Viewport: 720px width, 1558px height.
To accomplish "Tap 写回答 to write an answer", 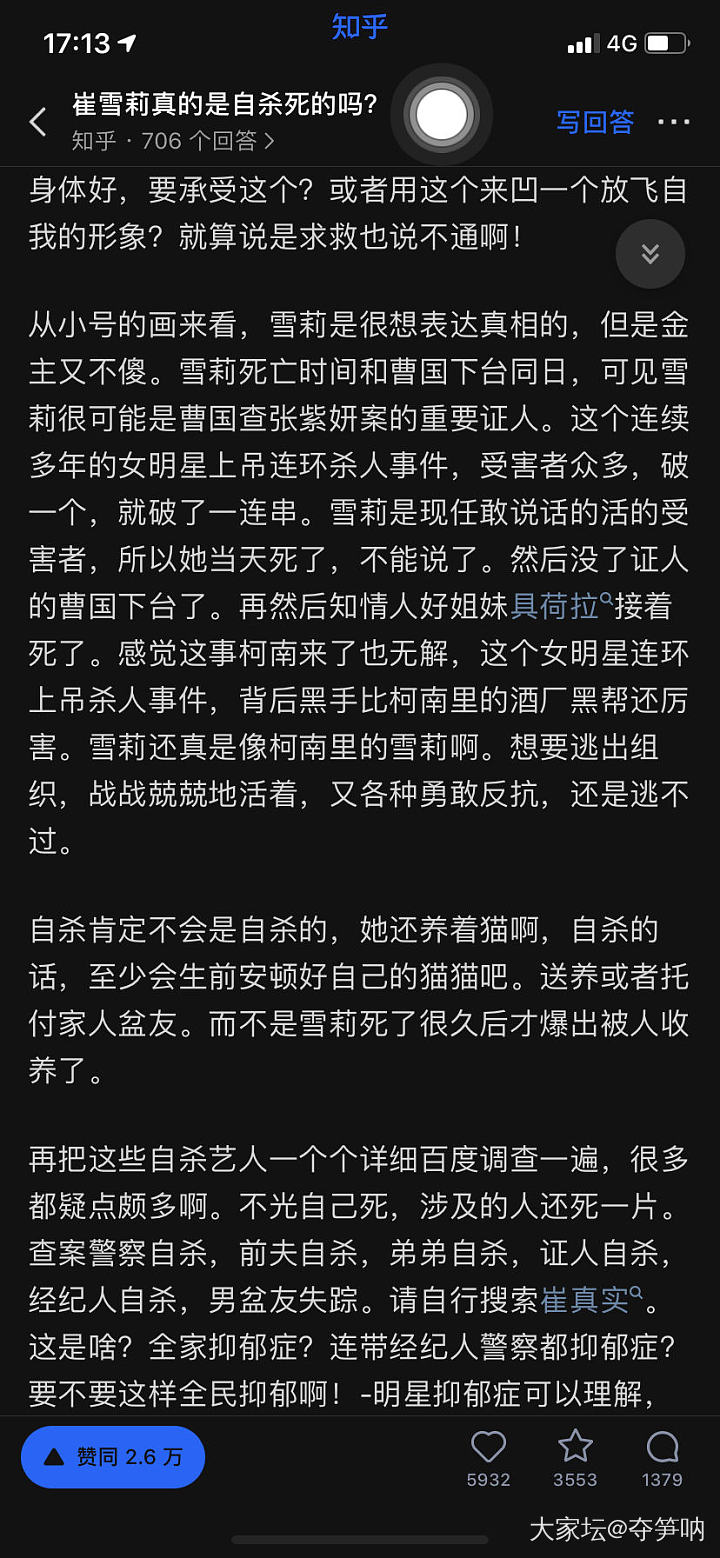I will 595,122.
